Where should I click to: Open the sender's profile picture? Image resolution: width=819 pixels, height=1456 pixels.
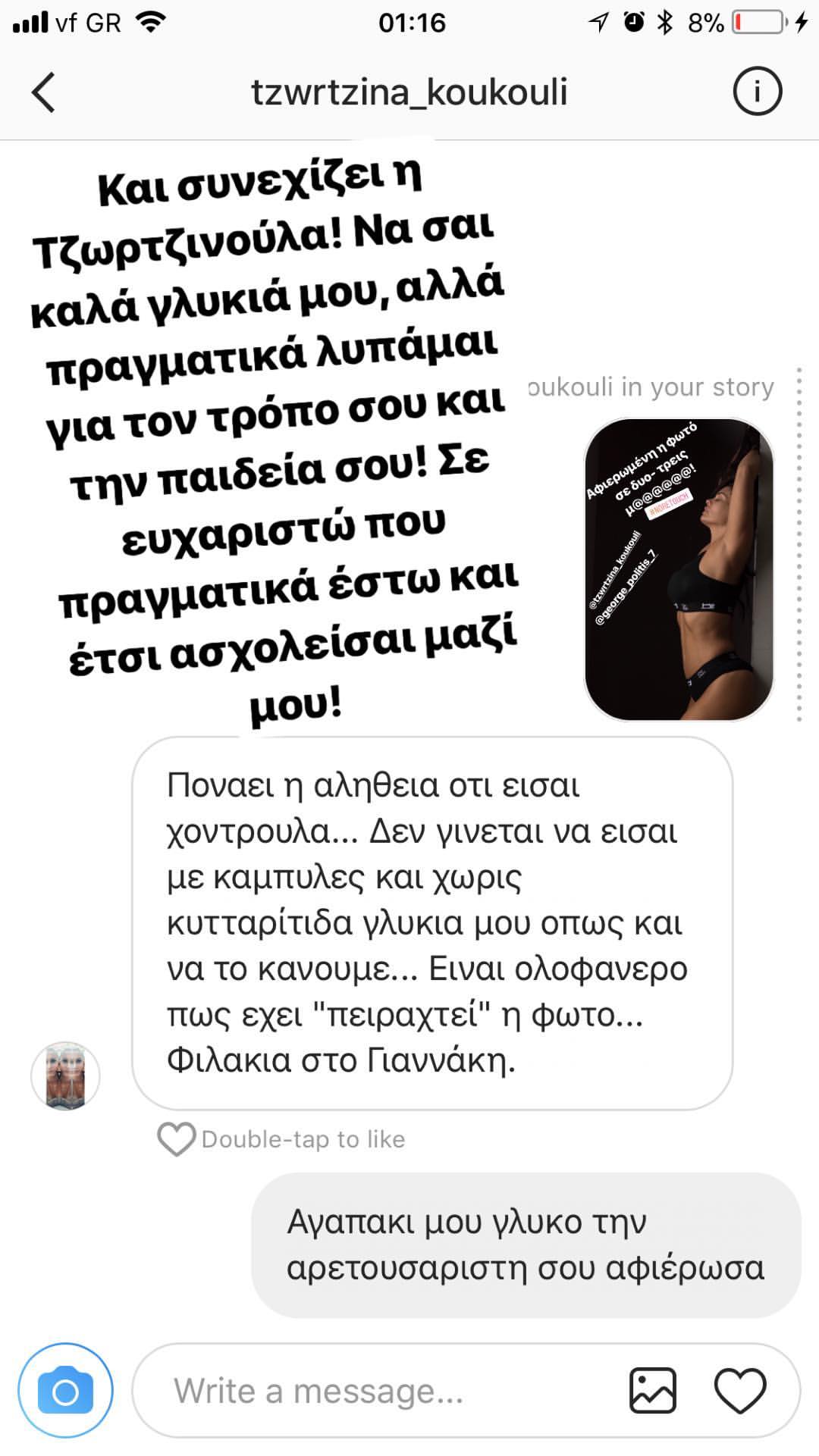(65, 1076)
